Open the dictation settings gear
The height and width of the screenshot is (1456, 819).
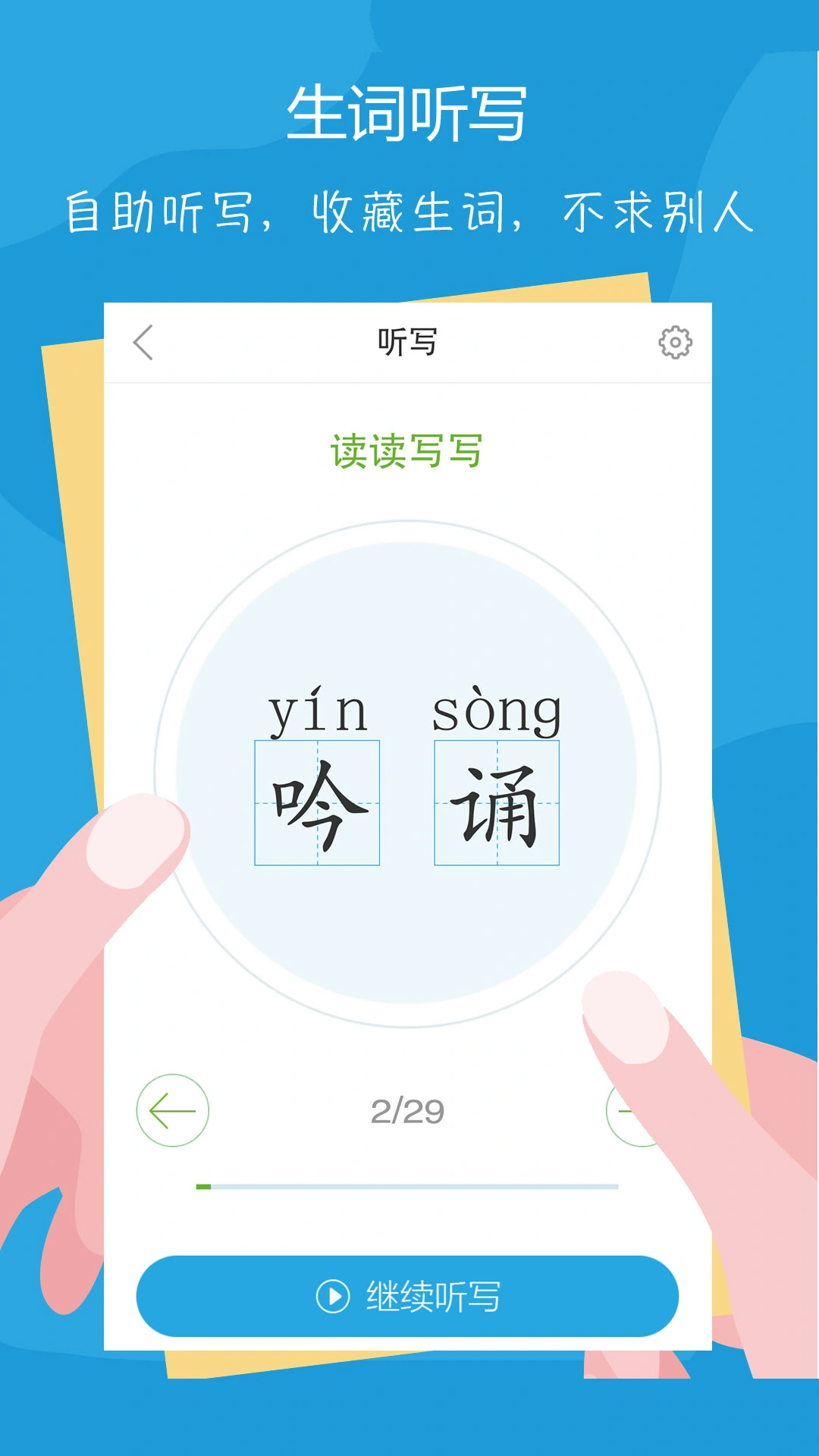673,344
